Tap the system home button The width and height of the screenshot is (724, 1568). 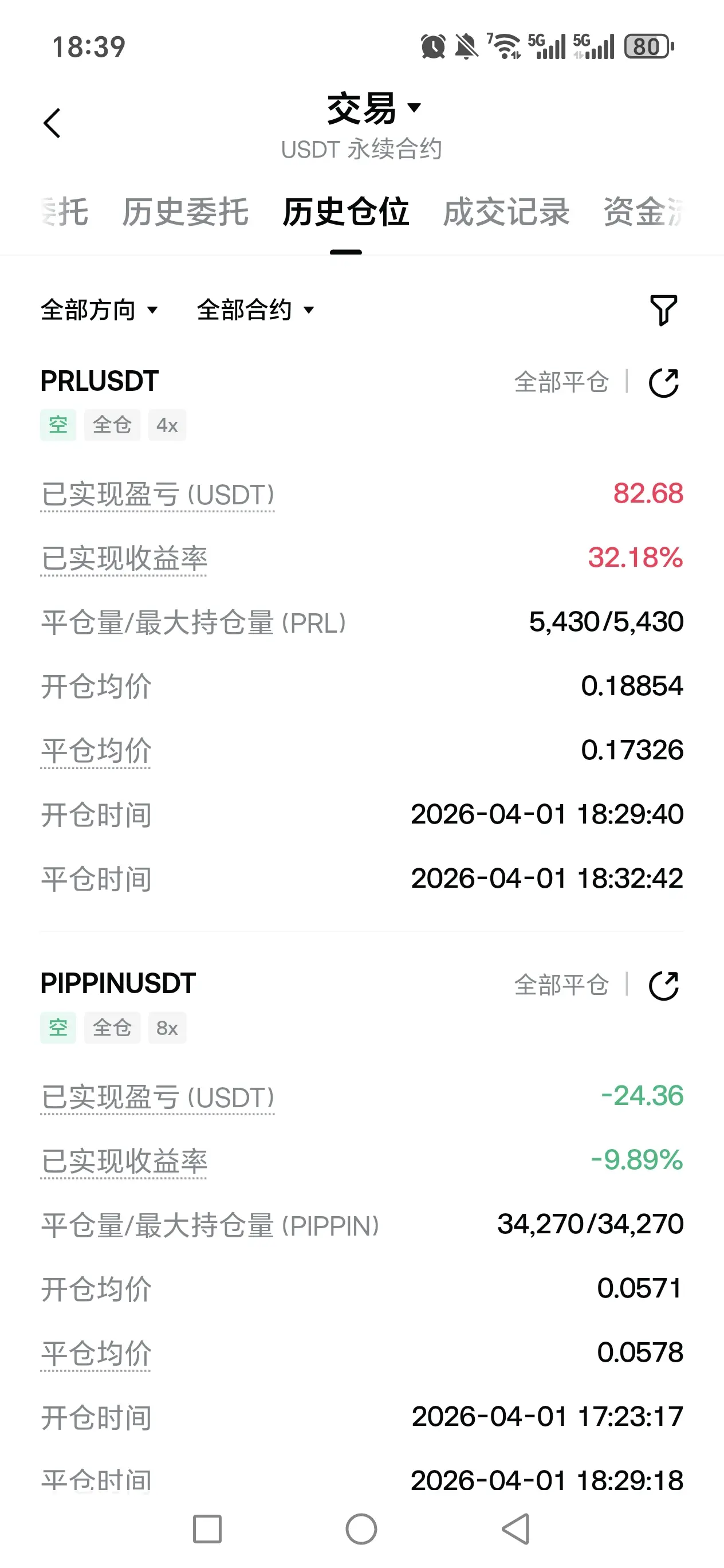[361, 1529]
